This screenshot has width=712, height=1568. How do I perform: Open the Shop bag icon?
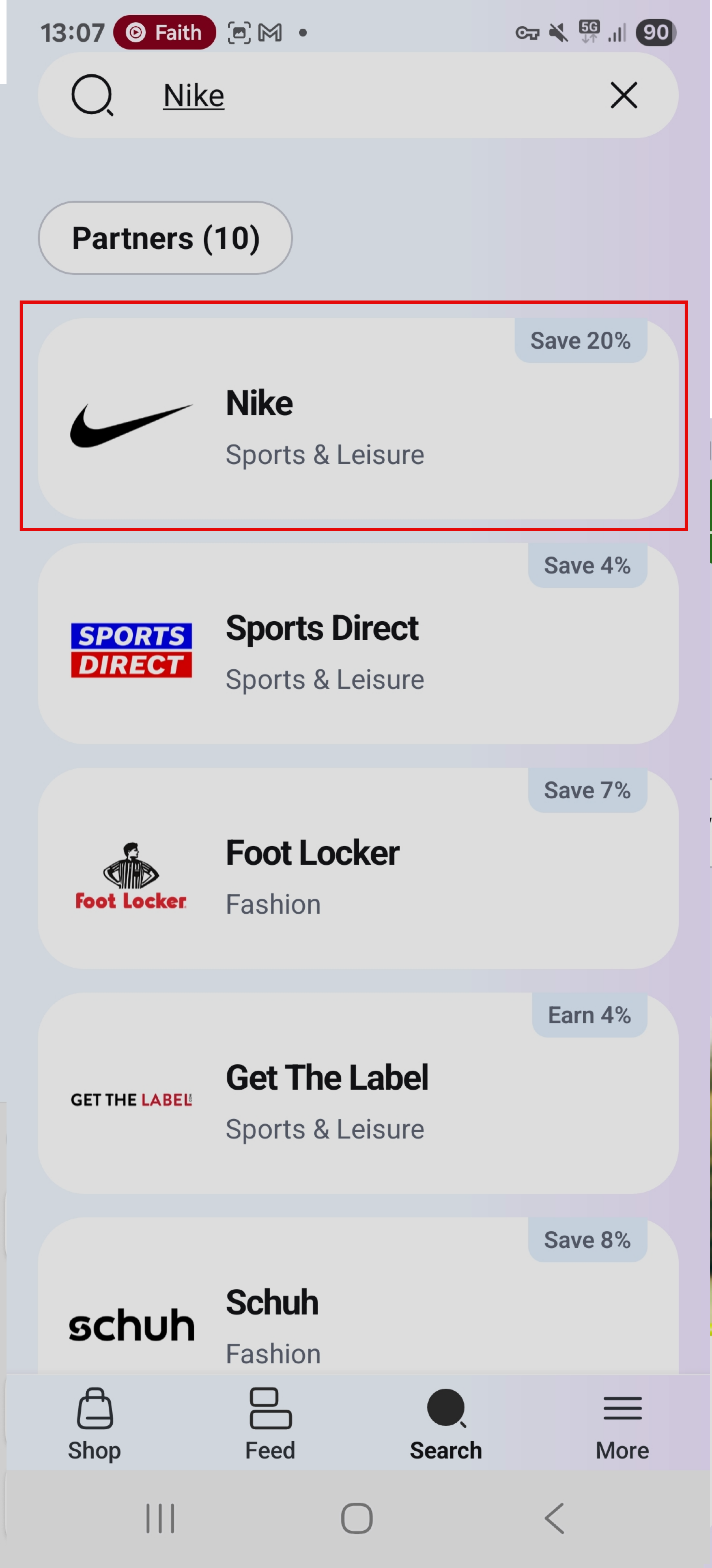94,1424
